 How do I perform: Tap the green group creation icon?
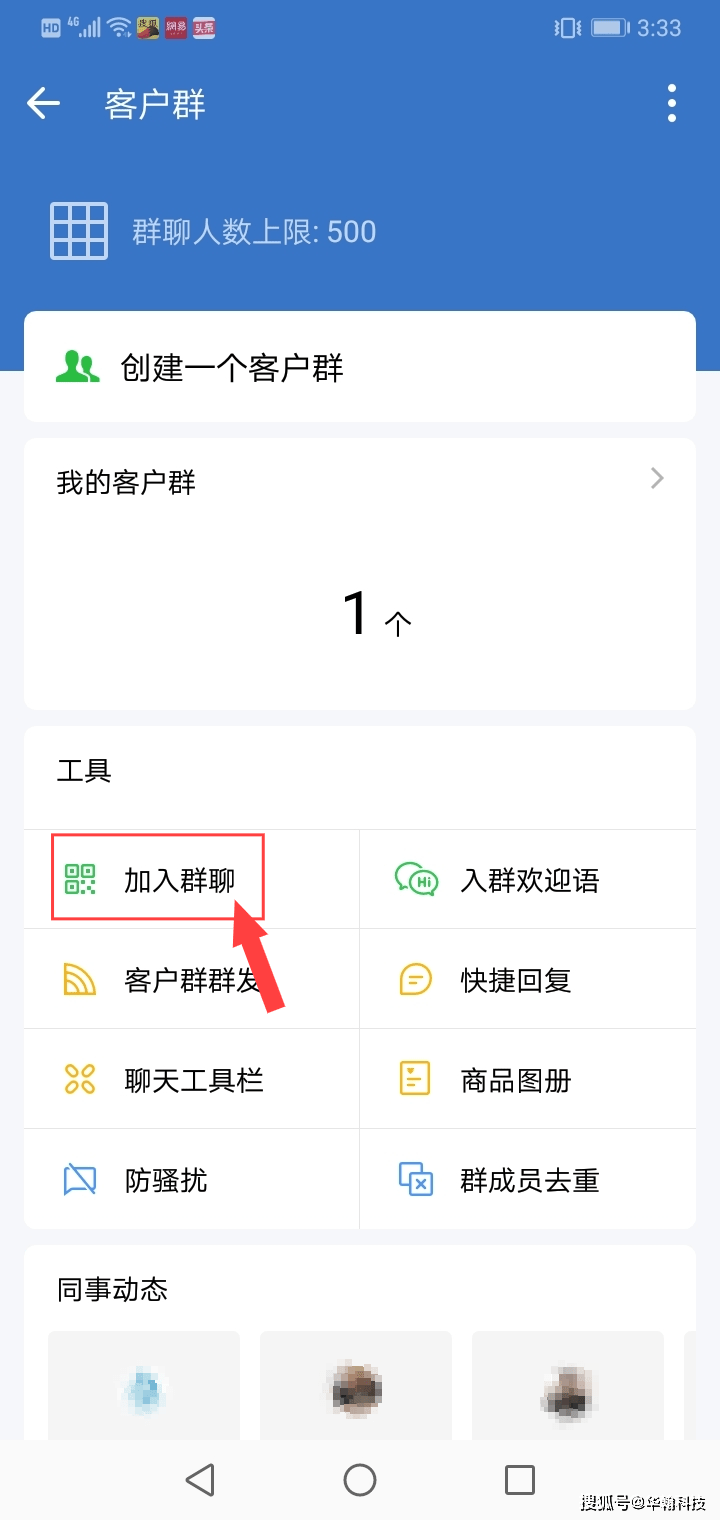[x=77, y=366]
